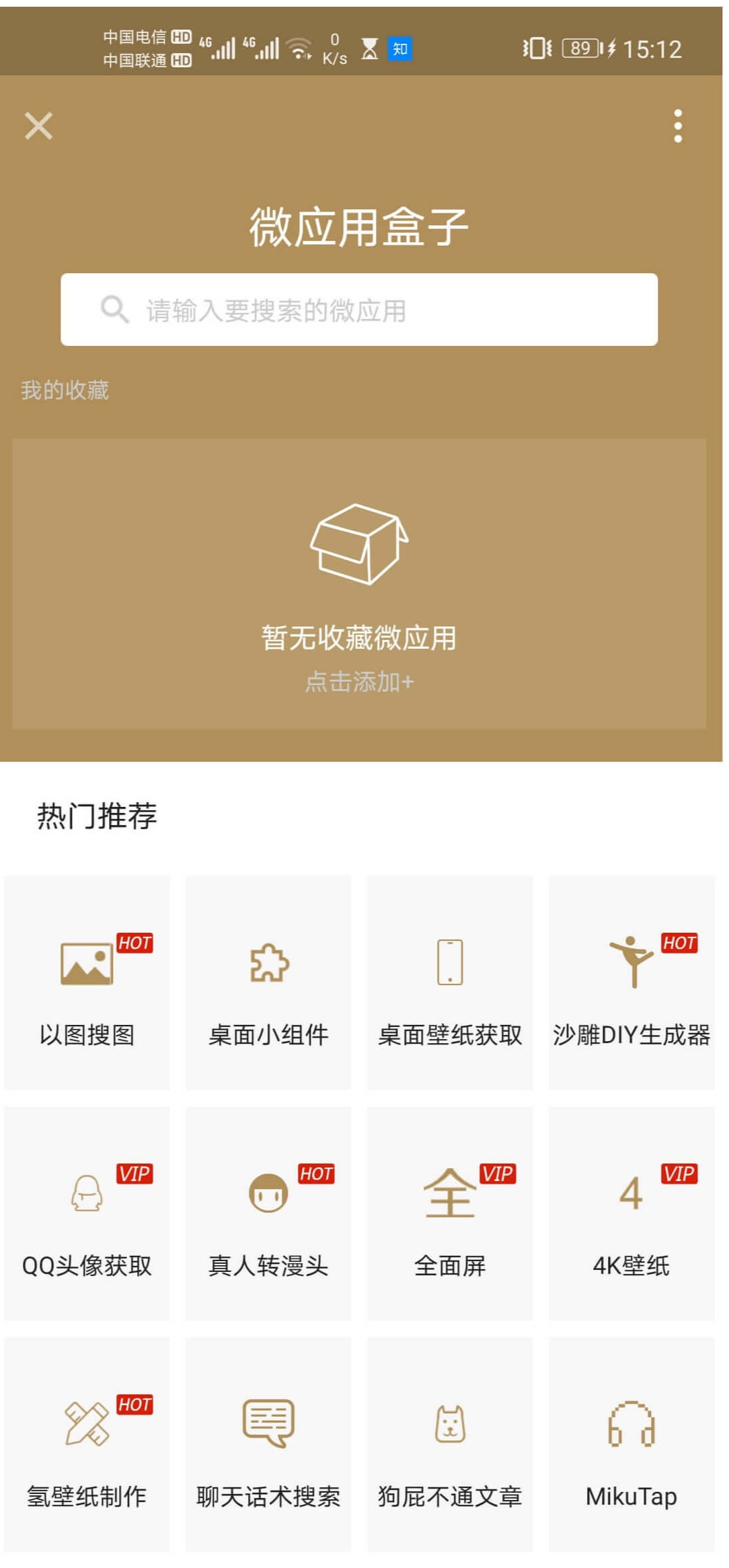
Task: Open QQ头像获取
Action: [x=87, y=1213]
